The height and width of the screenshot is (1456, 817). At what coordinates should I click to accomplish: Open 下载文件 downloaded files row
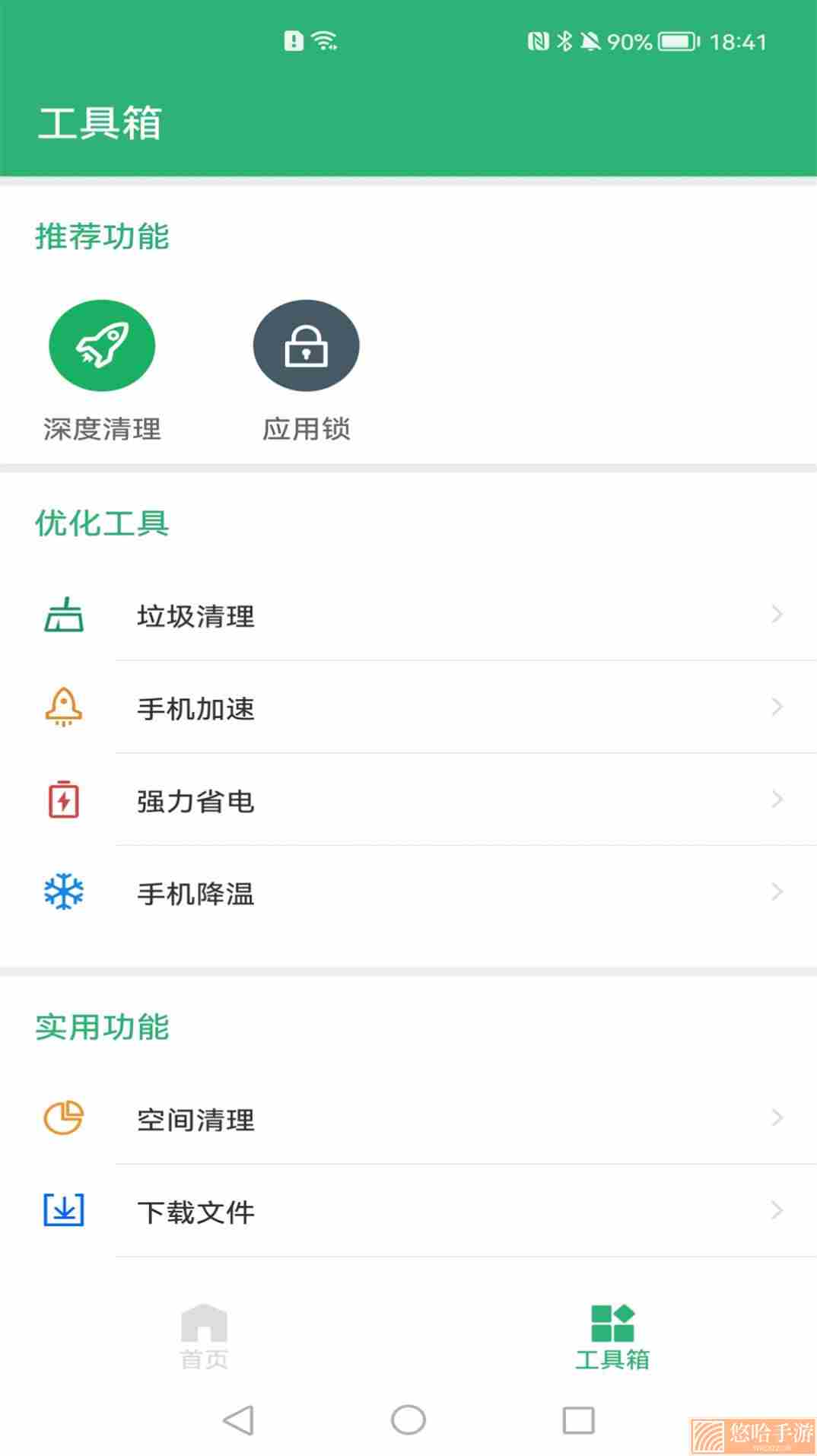pos(408,1211)
